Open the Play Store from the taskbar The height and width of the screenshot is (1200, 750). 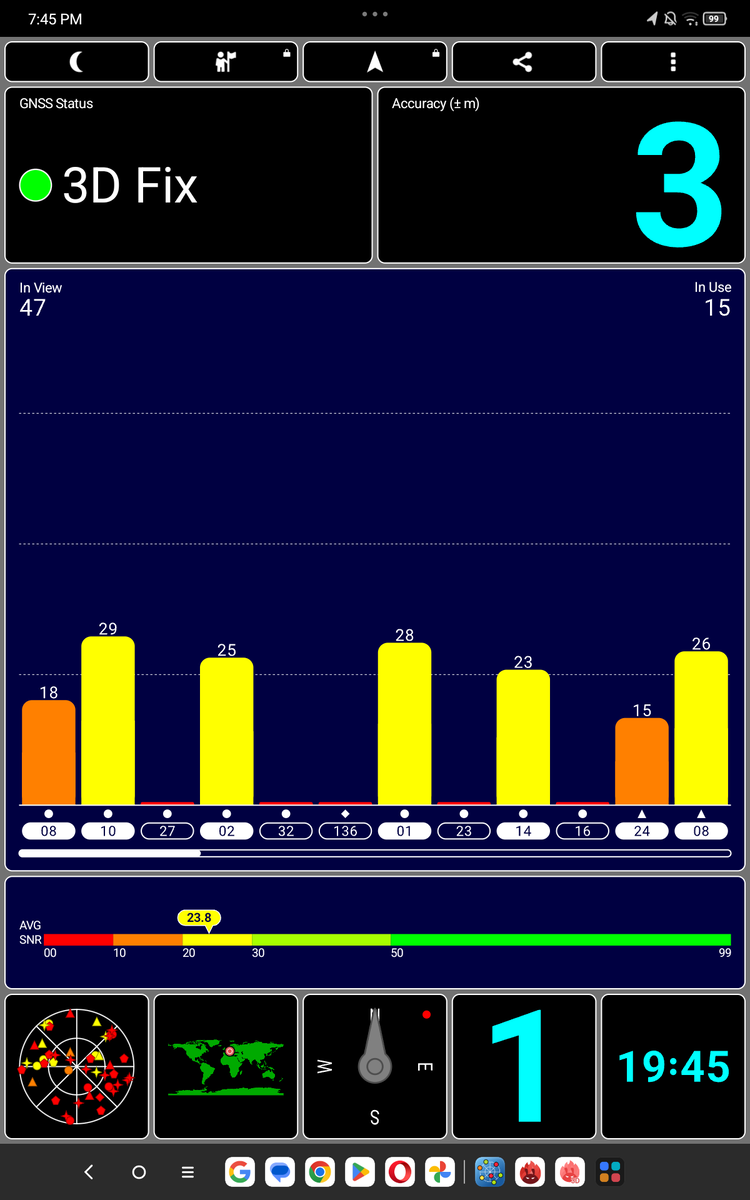click(360, 1172)
